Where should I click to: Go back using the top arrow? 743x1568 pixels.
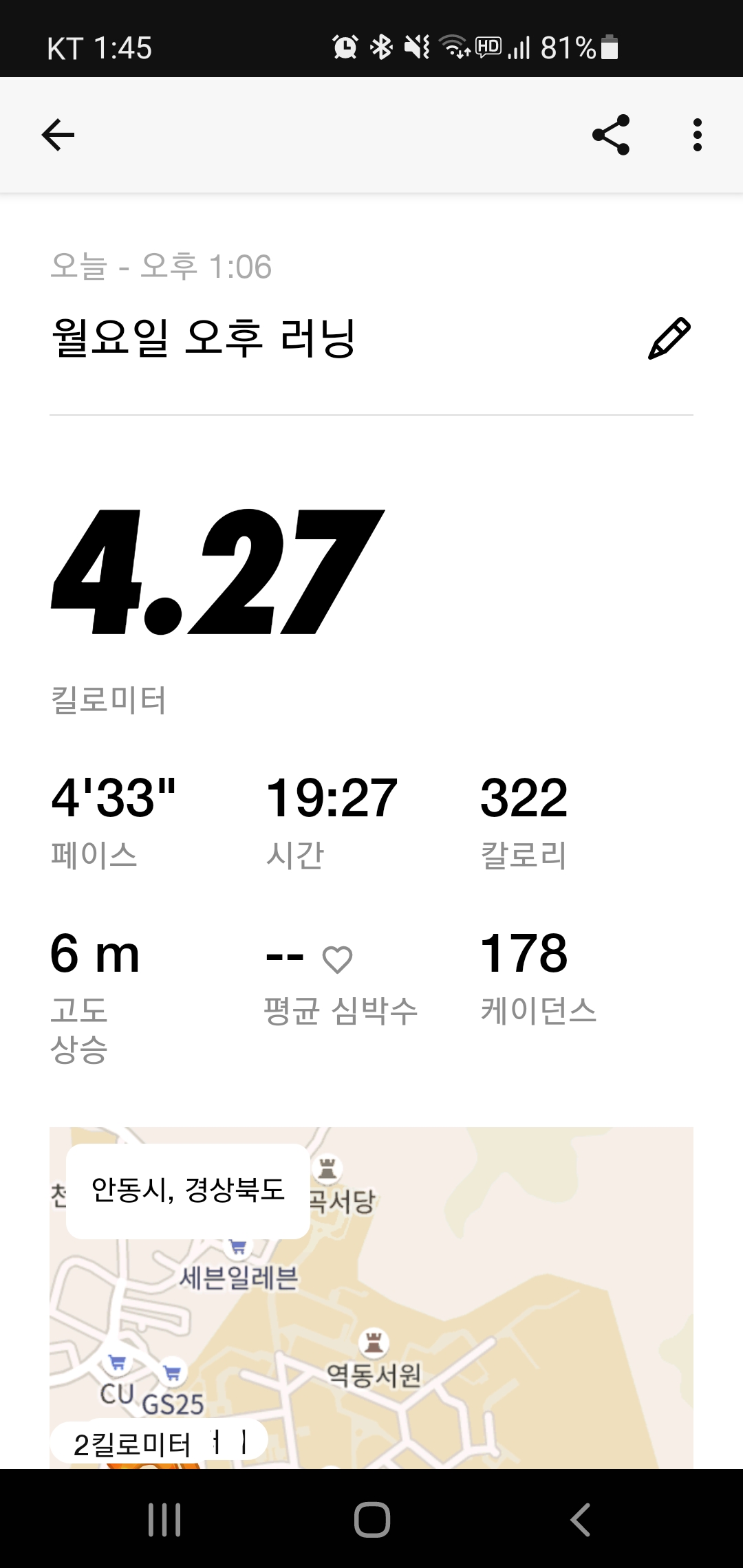58,135
